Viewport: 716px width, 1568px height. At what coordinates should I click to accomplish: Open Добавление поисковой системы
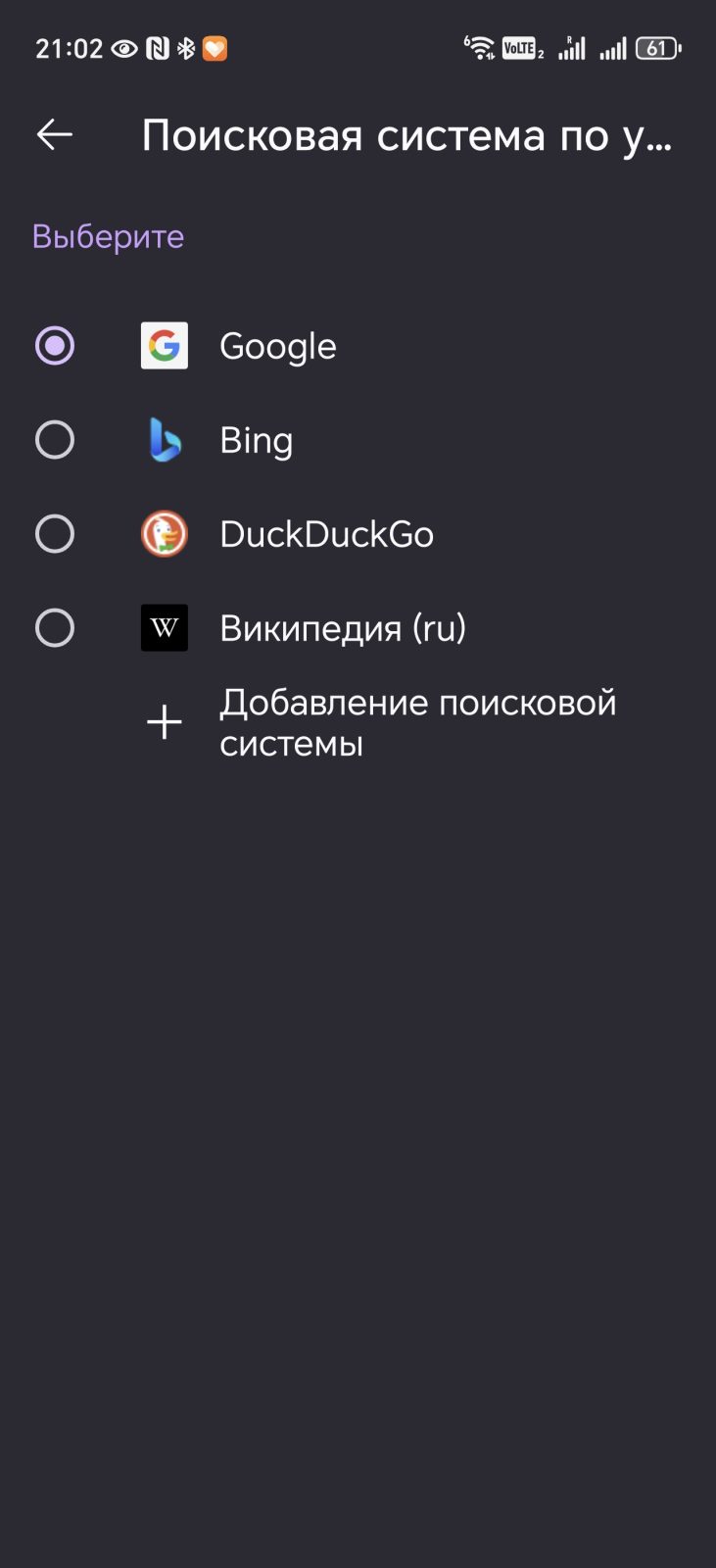[417, 722]
